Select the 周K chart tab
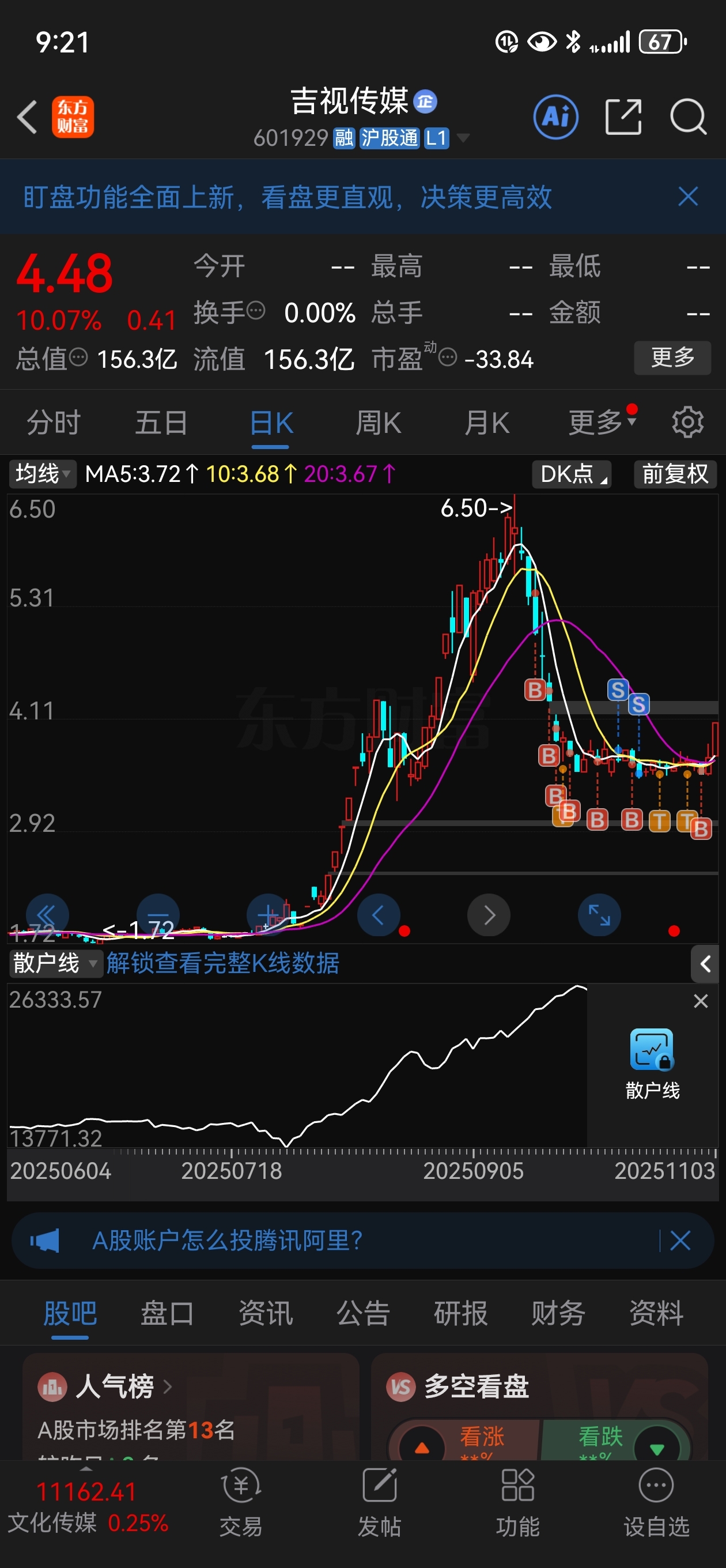The width and height of the screenshot is (726, 1568). [x=378, y=423]
